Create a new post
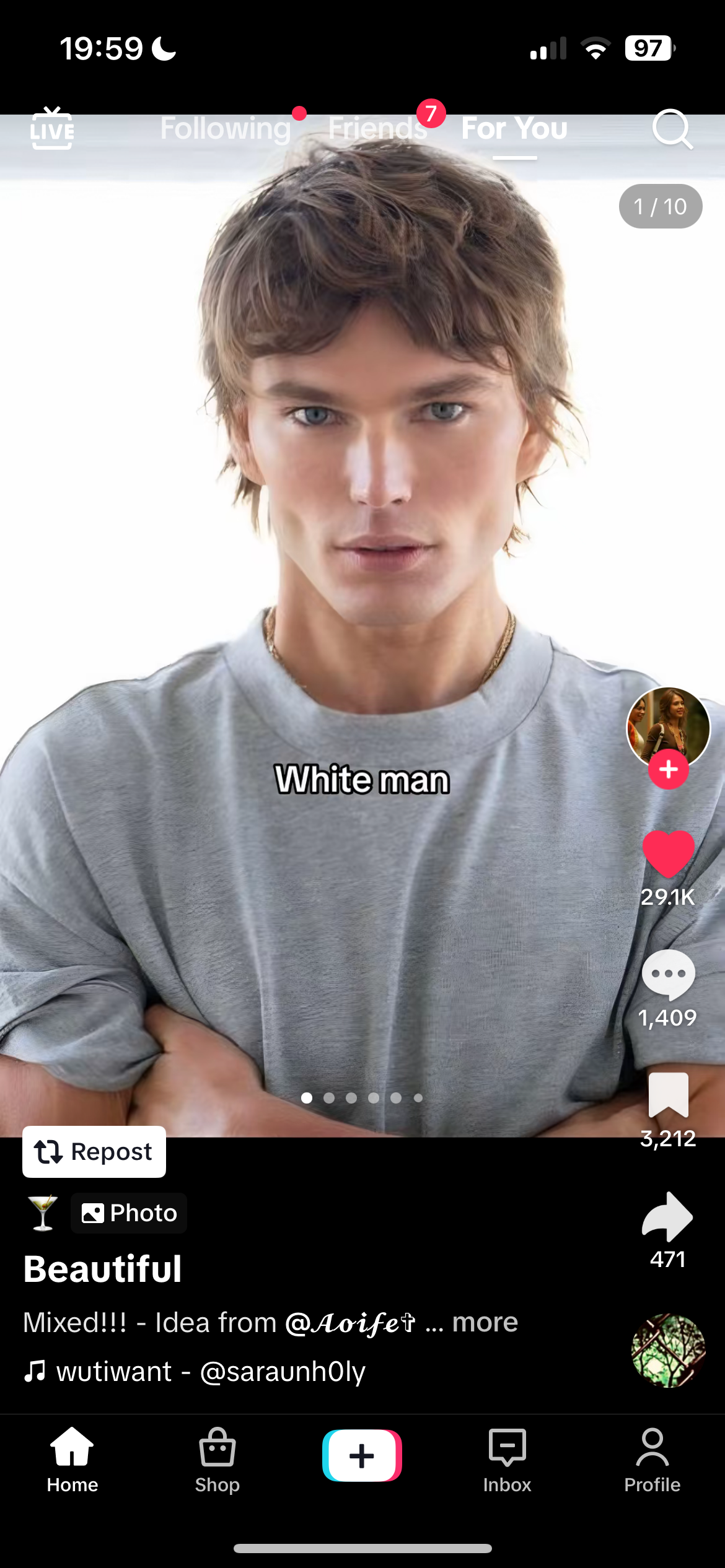 point(362,1455)
